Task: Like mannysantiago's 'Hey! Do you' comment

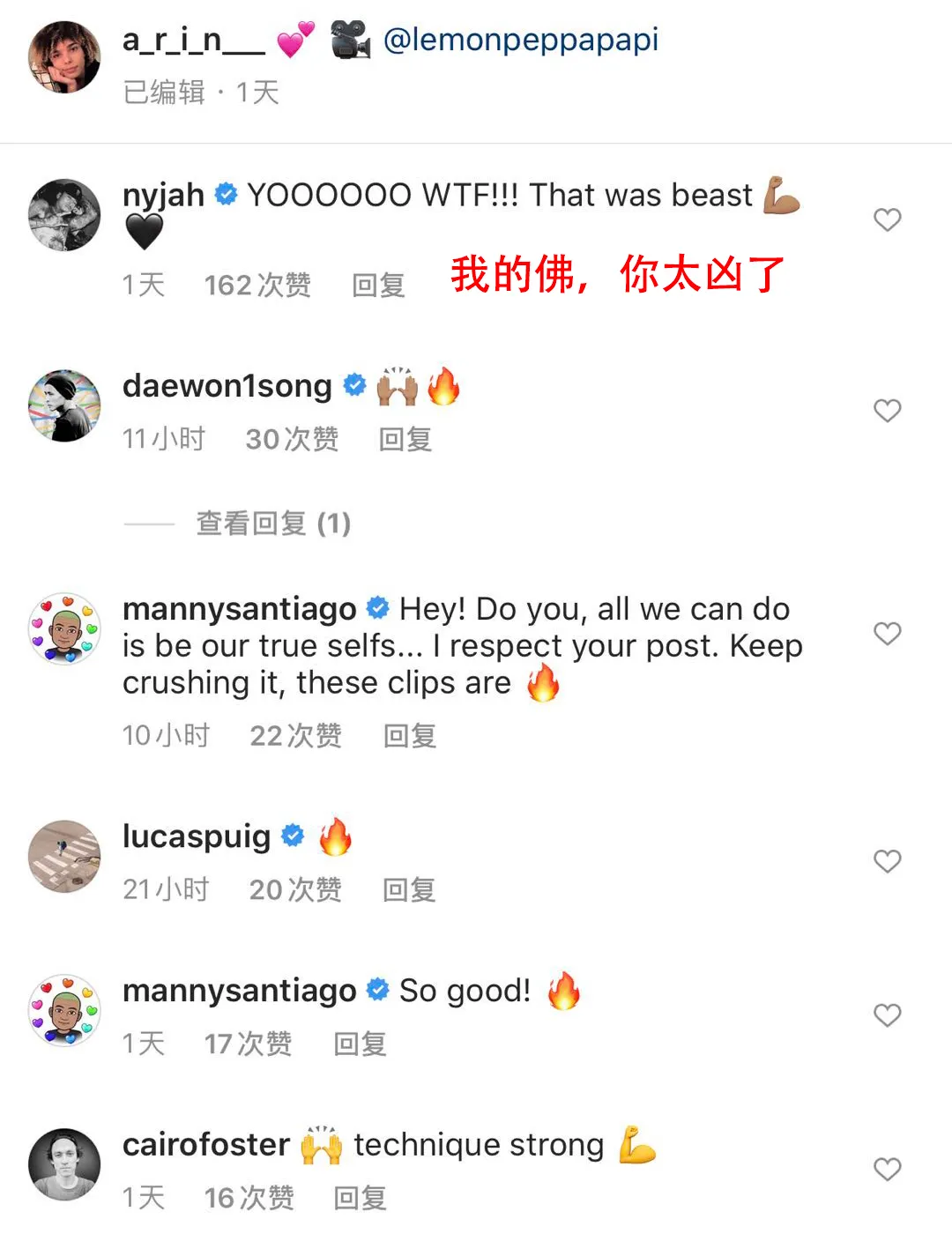Action: pyautogui.click(x=887, y=634)
